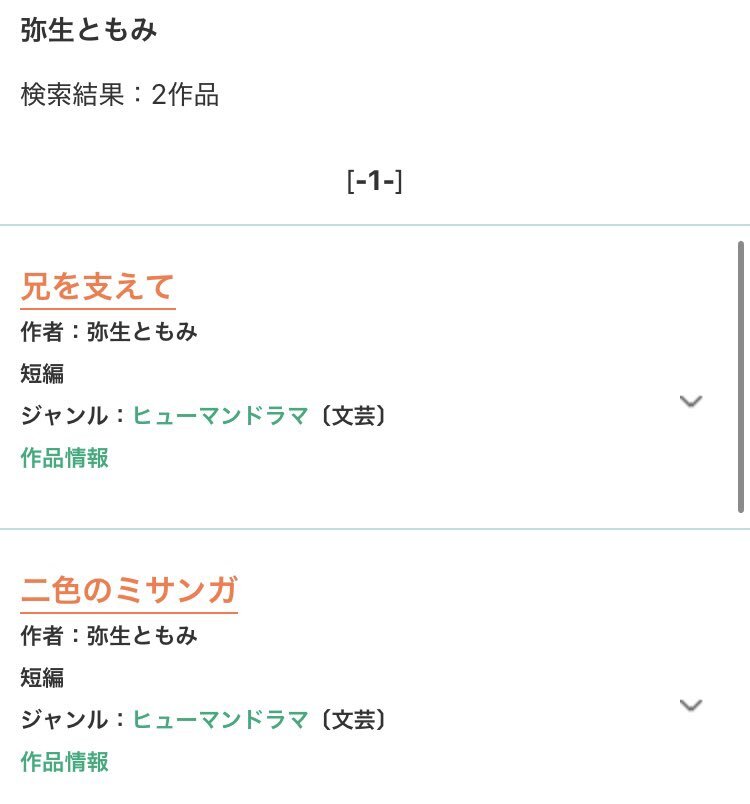The height and width of the screenshot is (804, 750).
Task: Open the story 兄を支えて
Action: click(97, 287)
